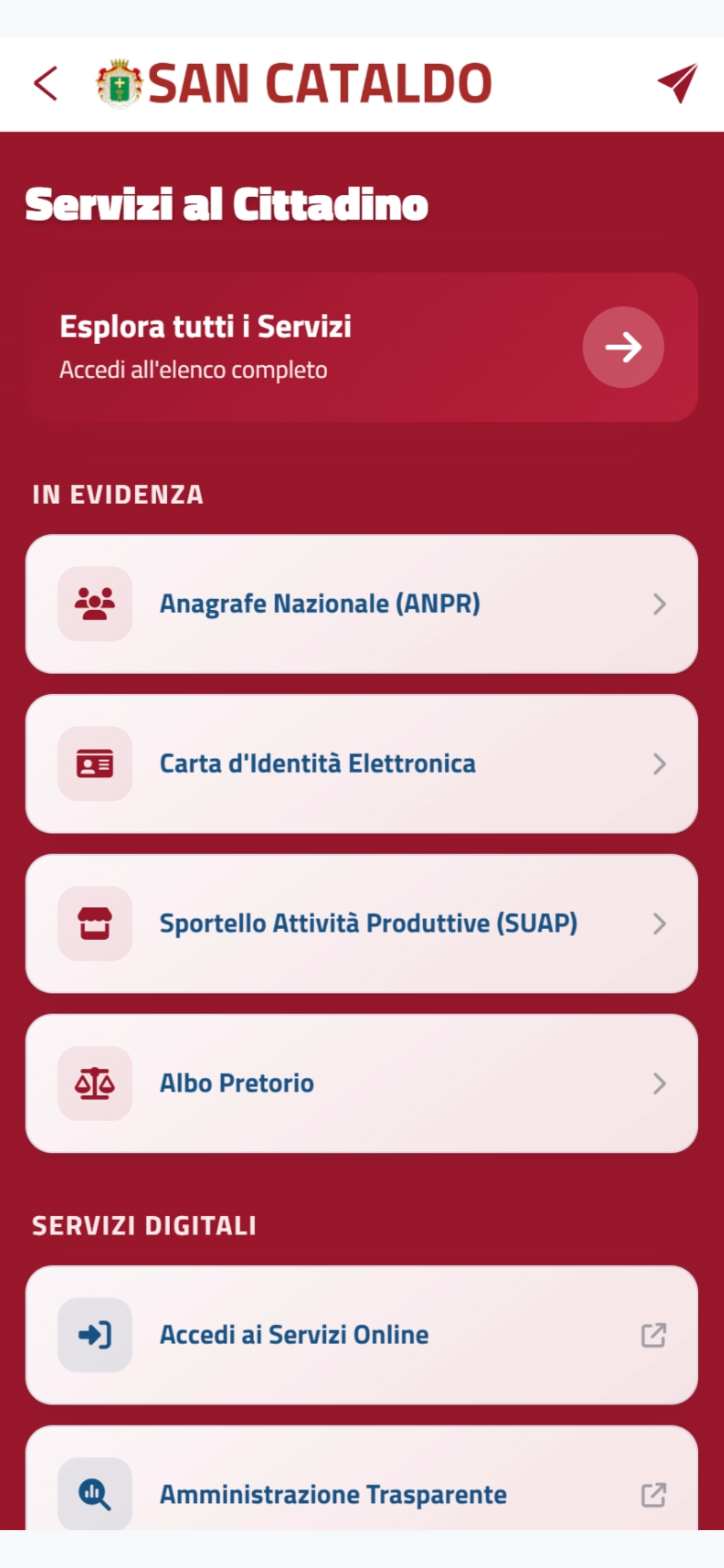Go back with the header arrow
This screenshot has width=724, height=1568.
45,83
